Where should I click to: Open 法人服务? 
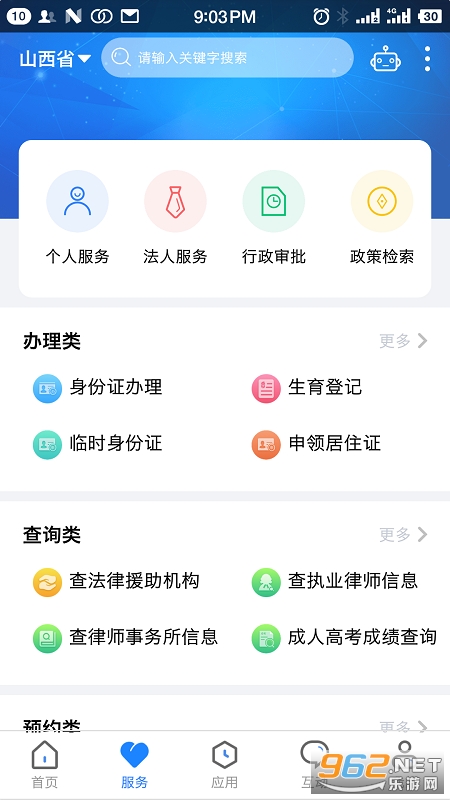pos(175,218)
